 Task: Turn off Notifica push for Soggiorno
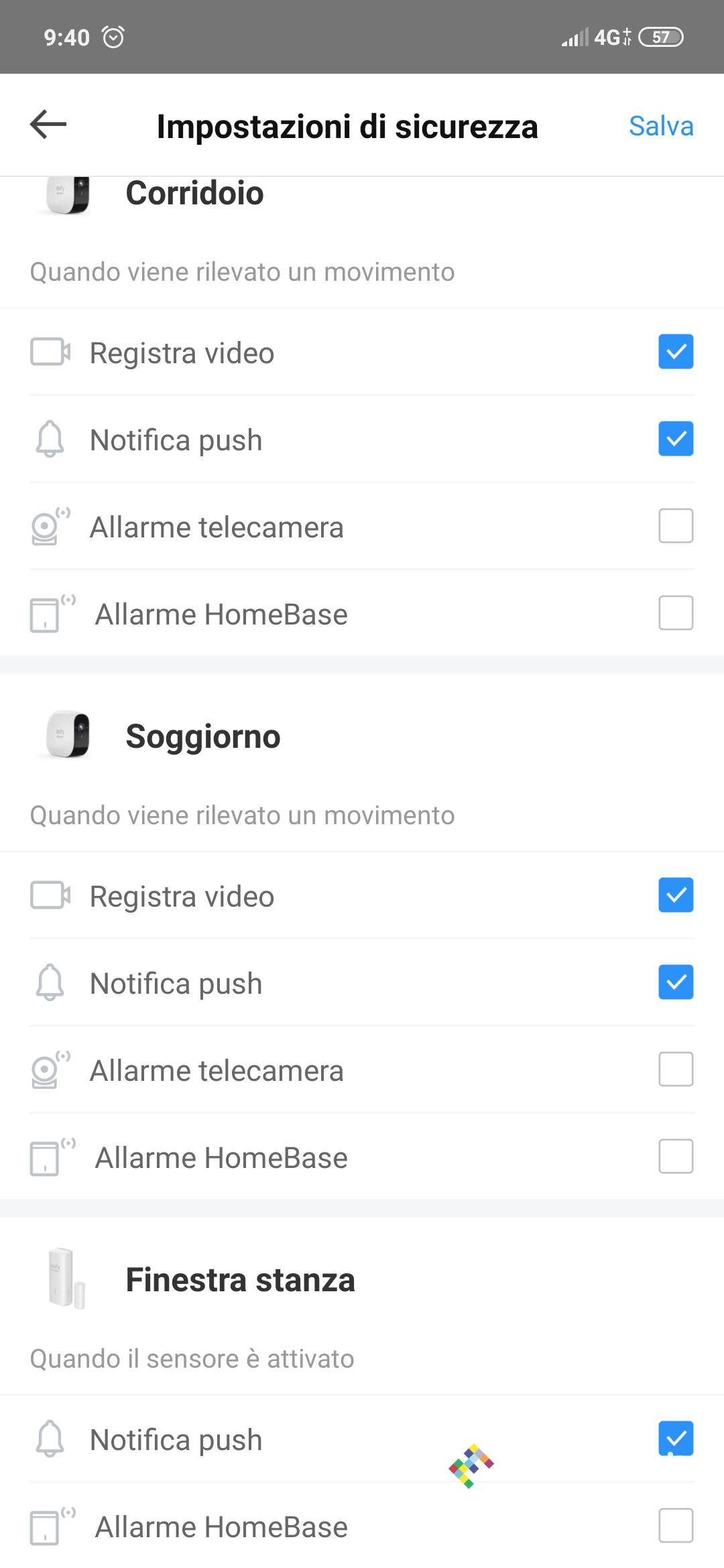click(676, 982)
